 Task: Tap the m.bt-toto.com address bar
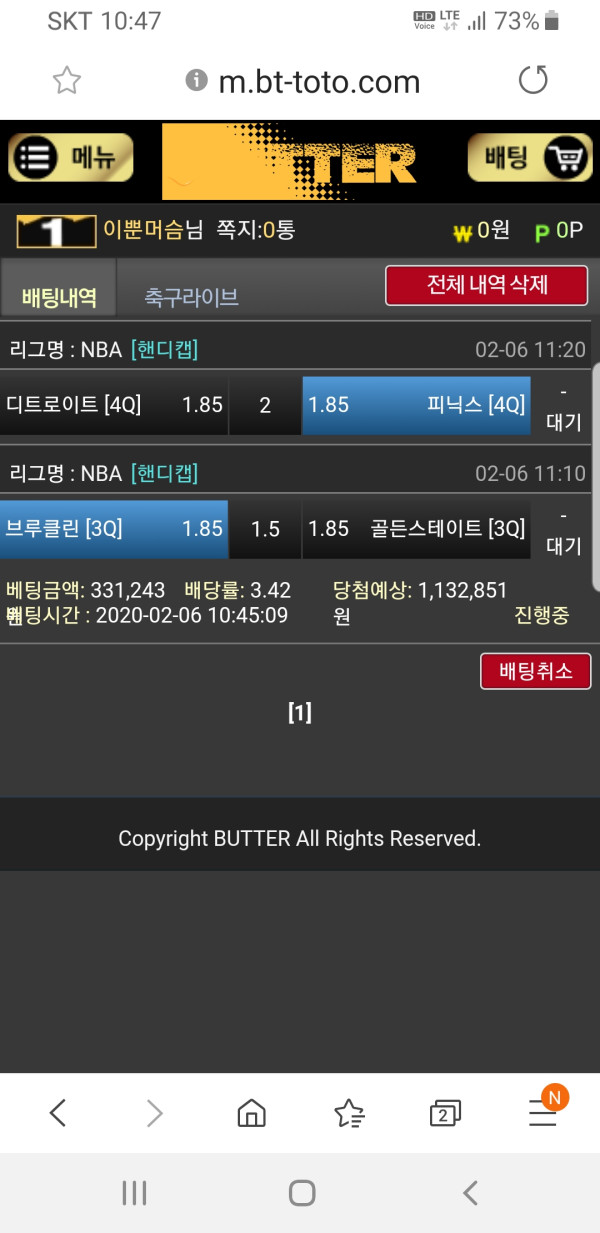[x=303, y=81]
